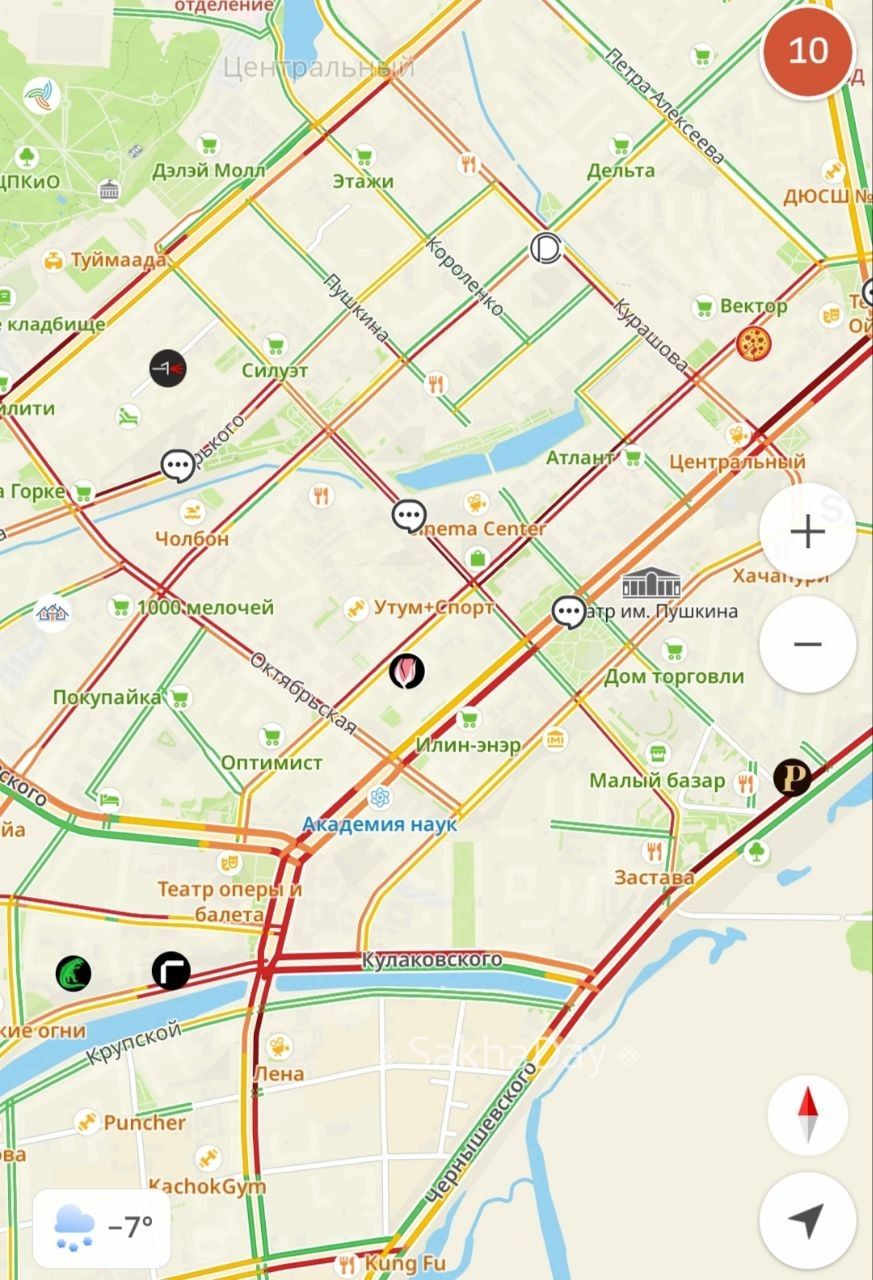Open the KachokGym fitness marker
Viewport: 873px width, 1280px height.
[208, 1158]
